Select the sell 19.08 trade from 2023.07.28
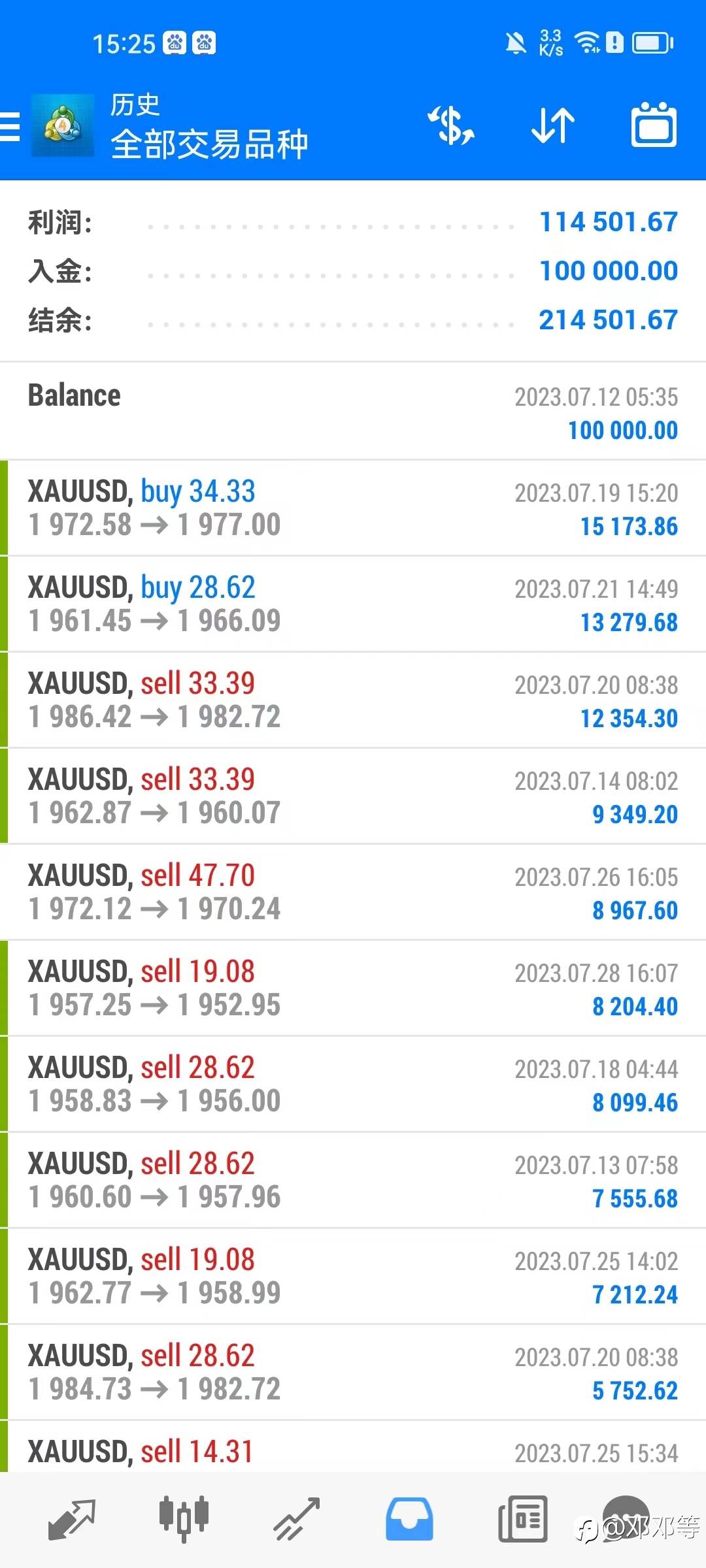This screenshot has height=1568, width=706. coord(353,988)
